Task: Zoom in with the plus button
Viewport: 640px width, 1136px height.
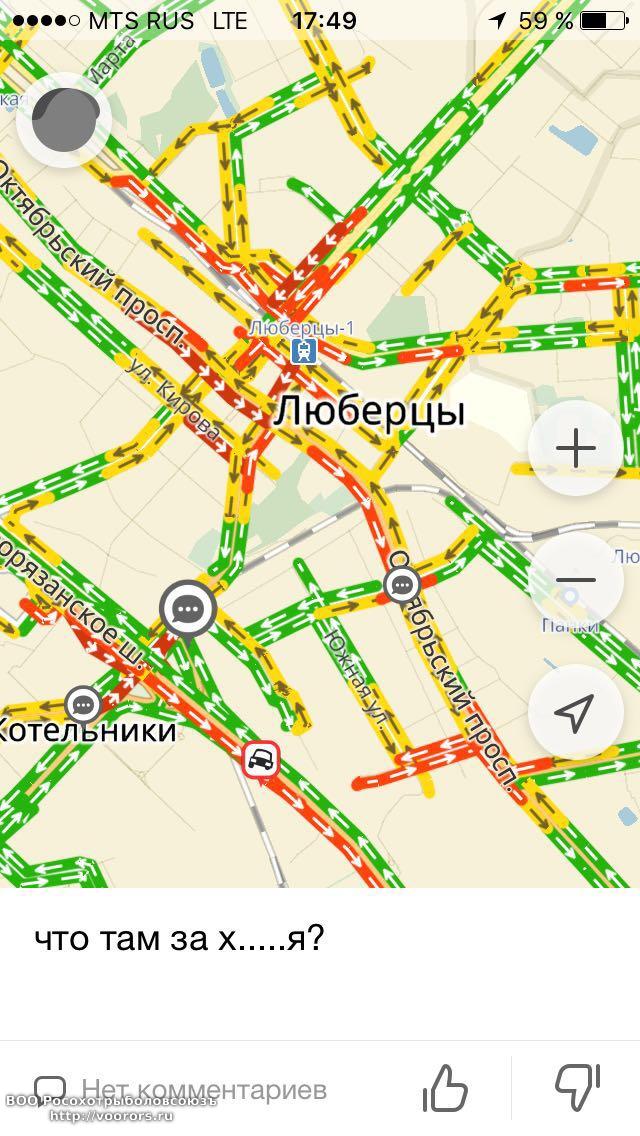Action: point(575,449)
